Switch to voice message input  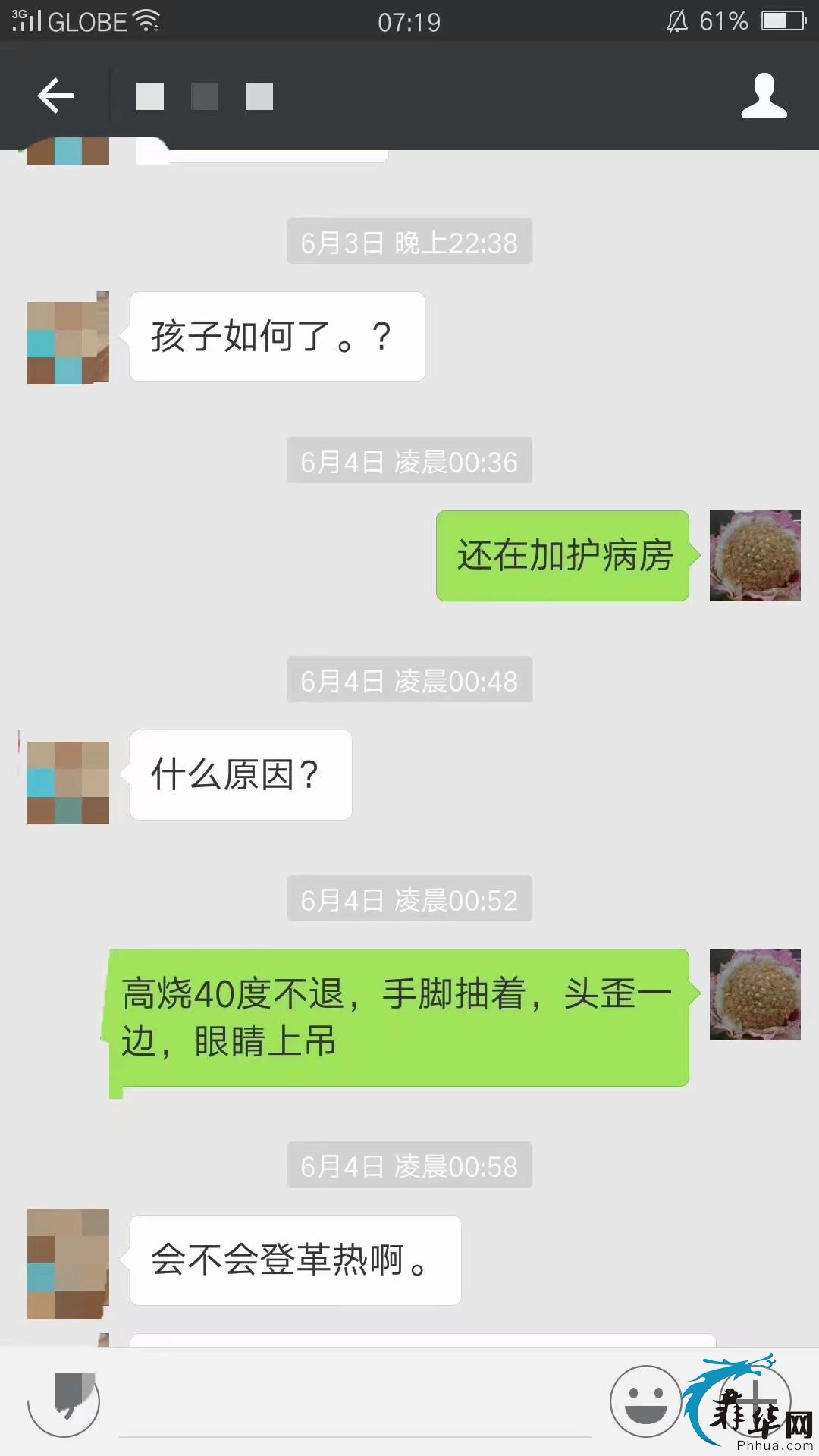(64, 1401)
